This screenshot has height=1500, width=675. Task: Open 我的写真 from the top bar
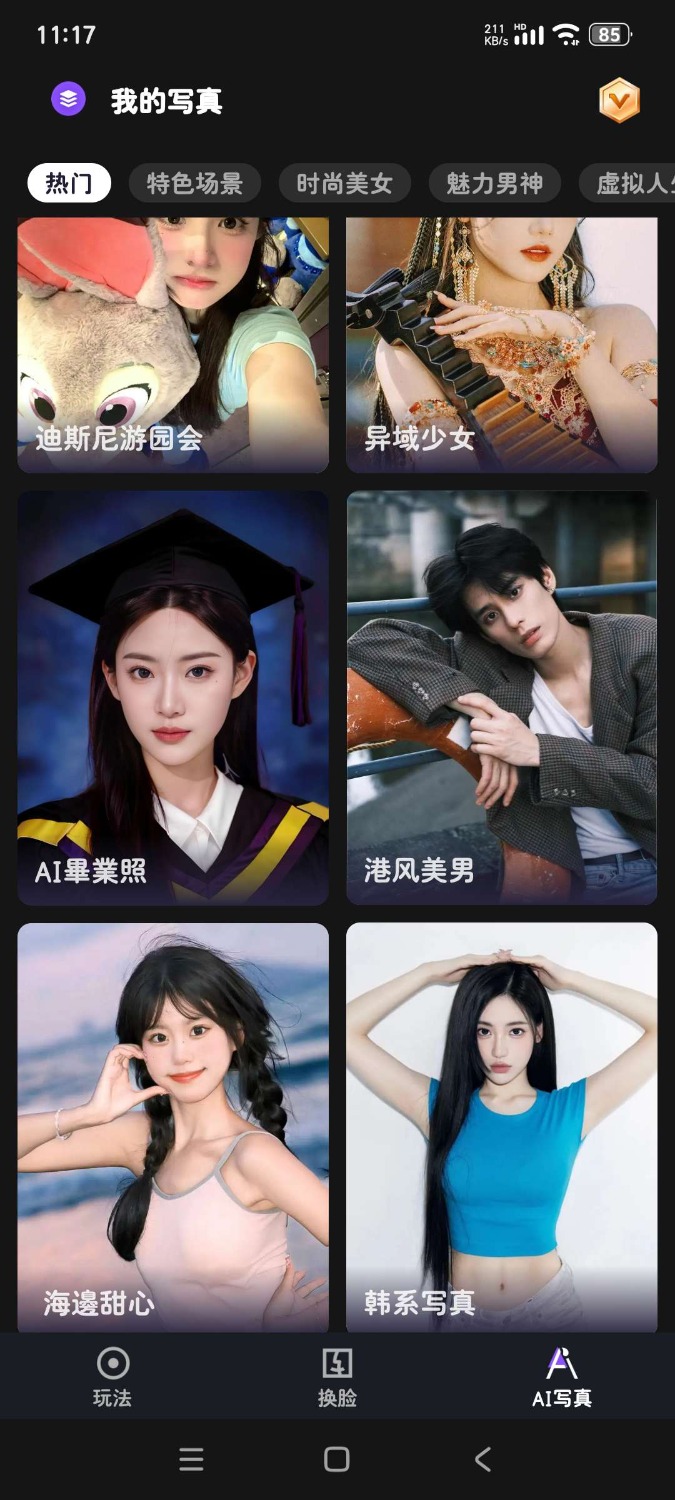pos(166,101)
